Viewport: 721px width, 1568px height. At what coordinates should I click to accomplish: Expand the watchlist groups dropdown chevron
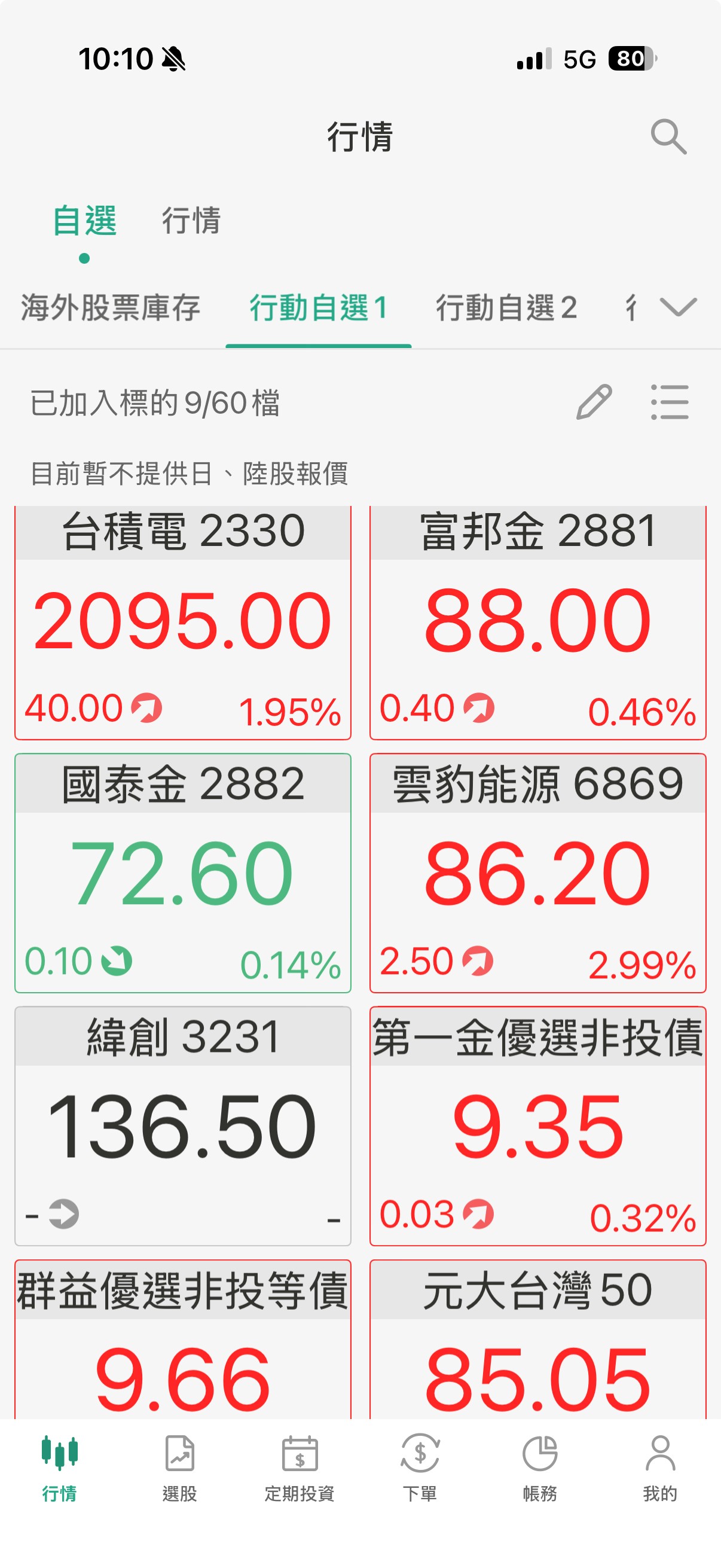[x=678, y=307]
